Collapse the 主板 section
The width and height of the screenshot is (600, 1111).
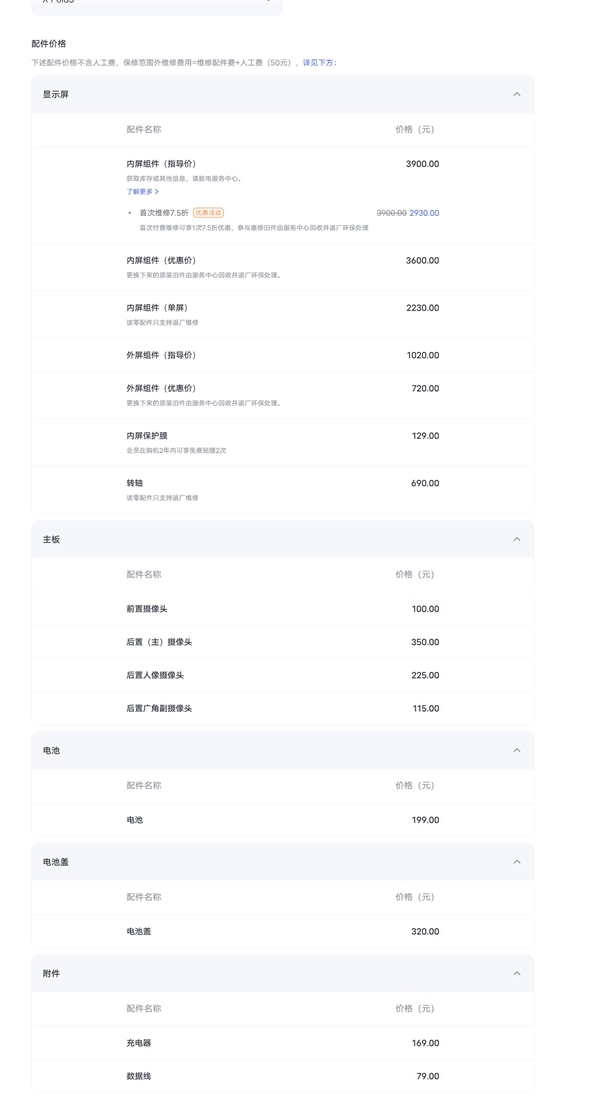click(516, 539)
